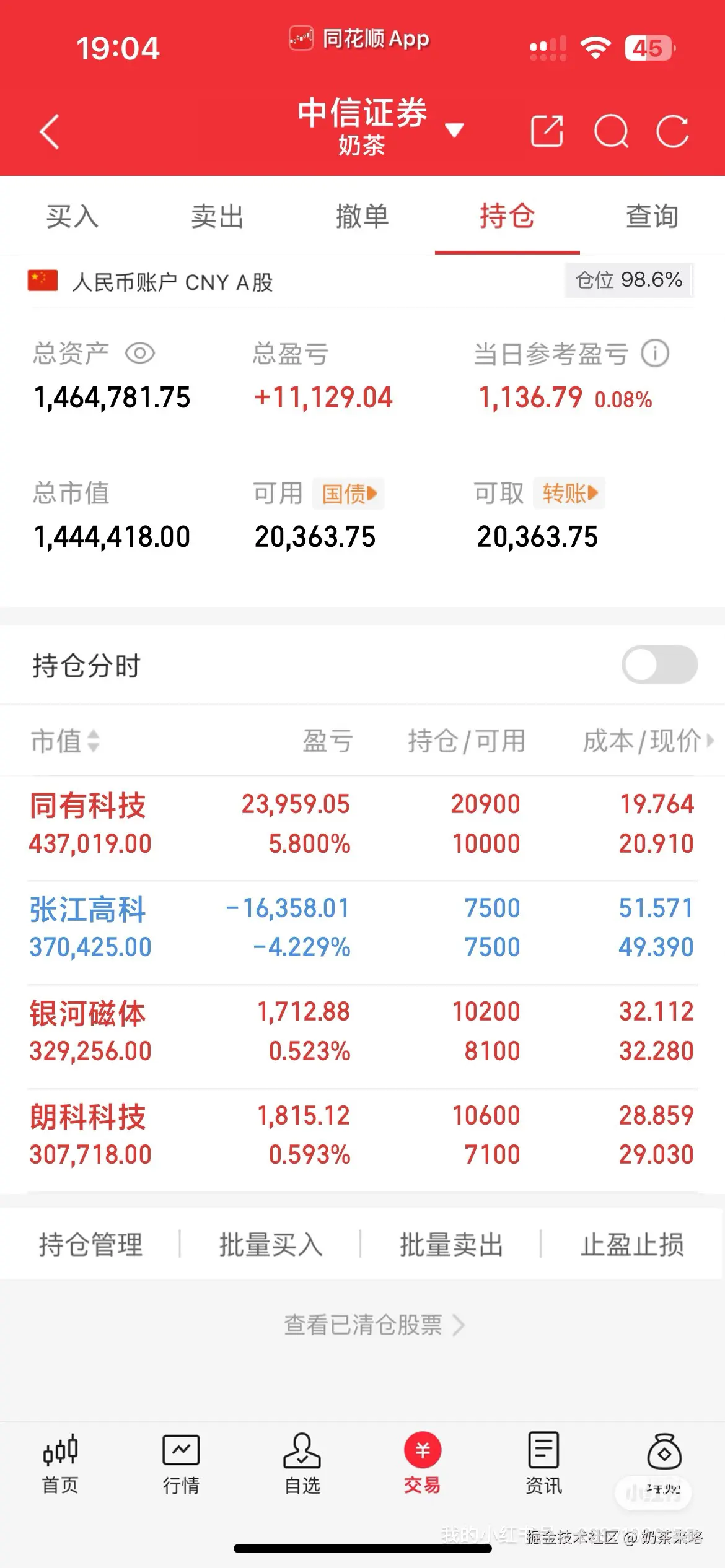This screenshot has width=725, height=1568.
Task: Tap the info icon next to 当日参考盈亏
Action: (656, 353)
